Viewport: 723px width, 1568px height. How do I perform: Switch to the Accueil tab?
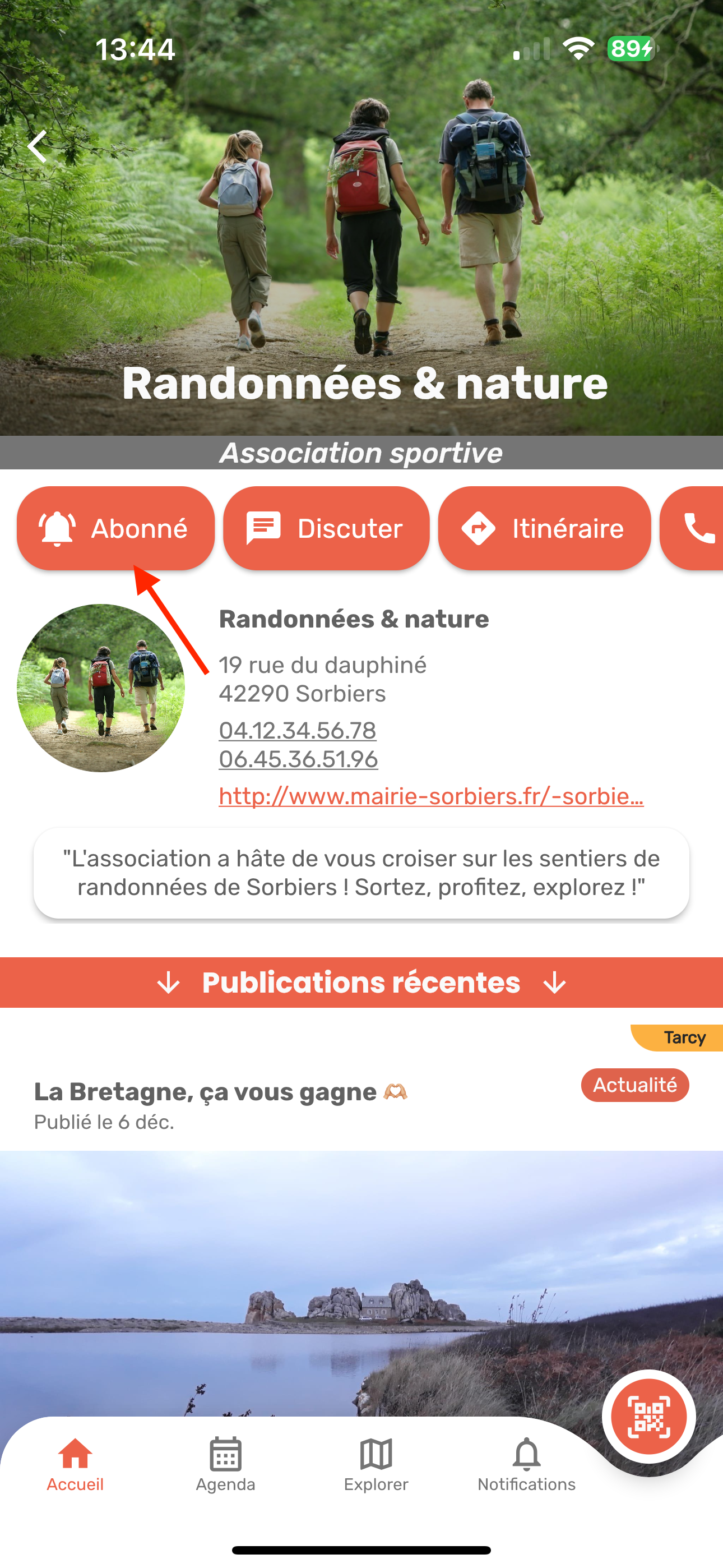click(75, 1464)
